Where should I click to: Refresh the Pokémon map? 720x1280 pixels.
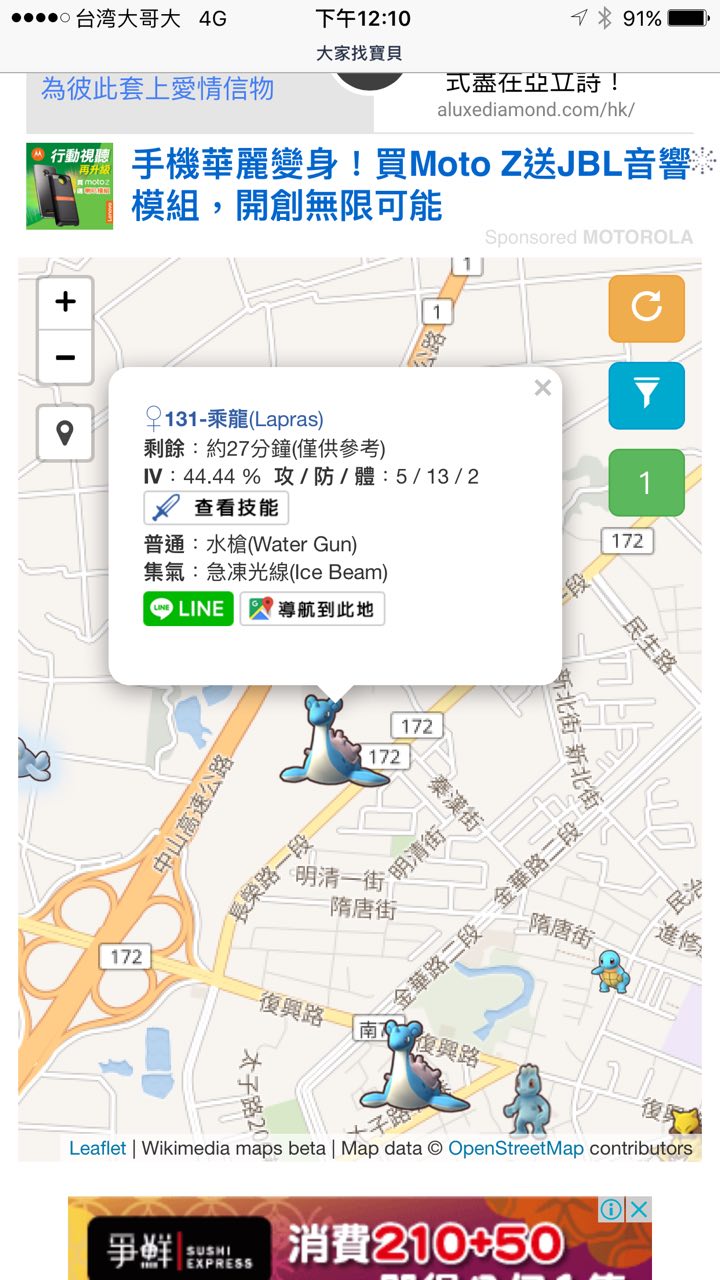coord(646,308)
